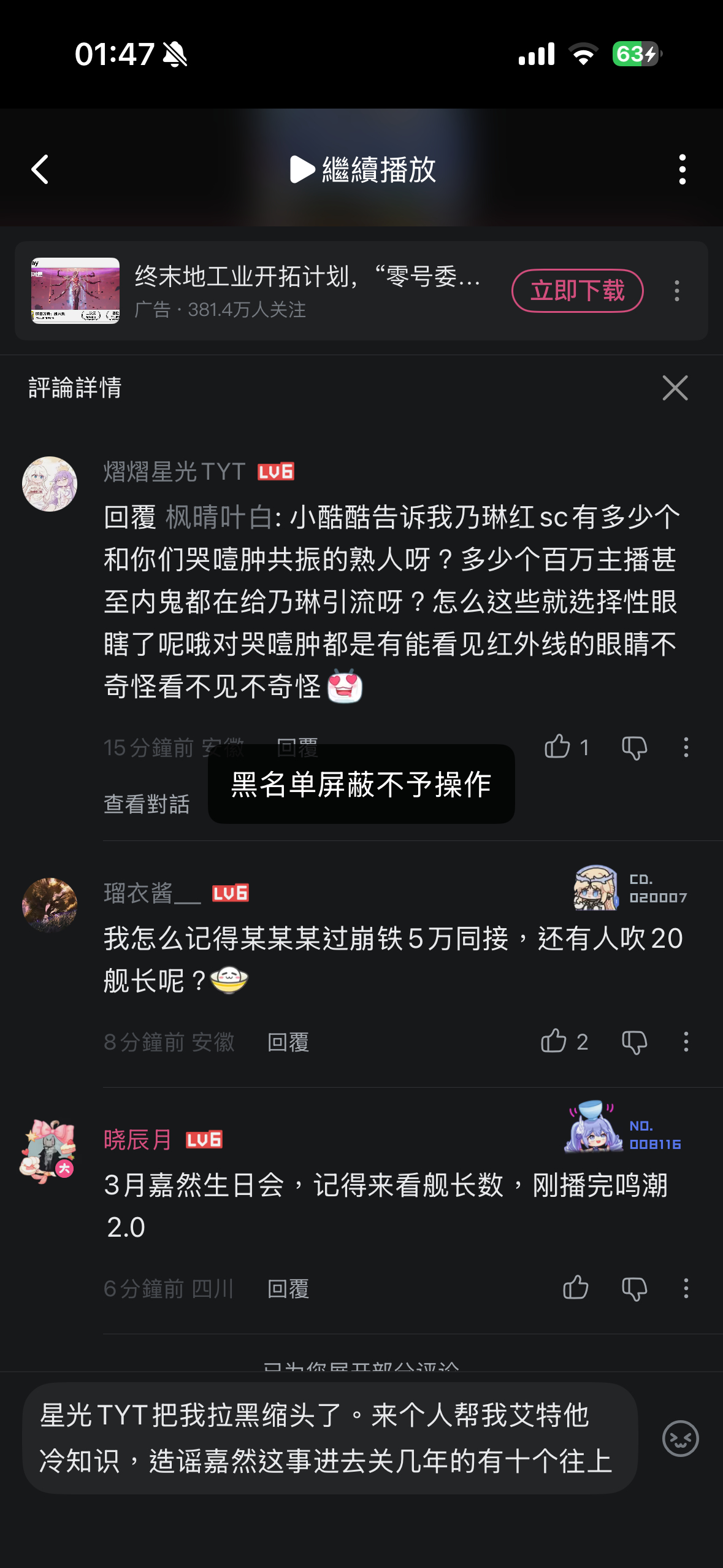Tap the 立即下载 button on the ad
Screen dimensions: 723x1568
(577, 291)
